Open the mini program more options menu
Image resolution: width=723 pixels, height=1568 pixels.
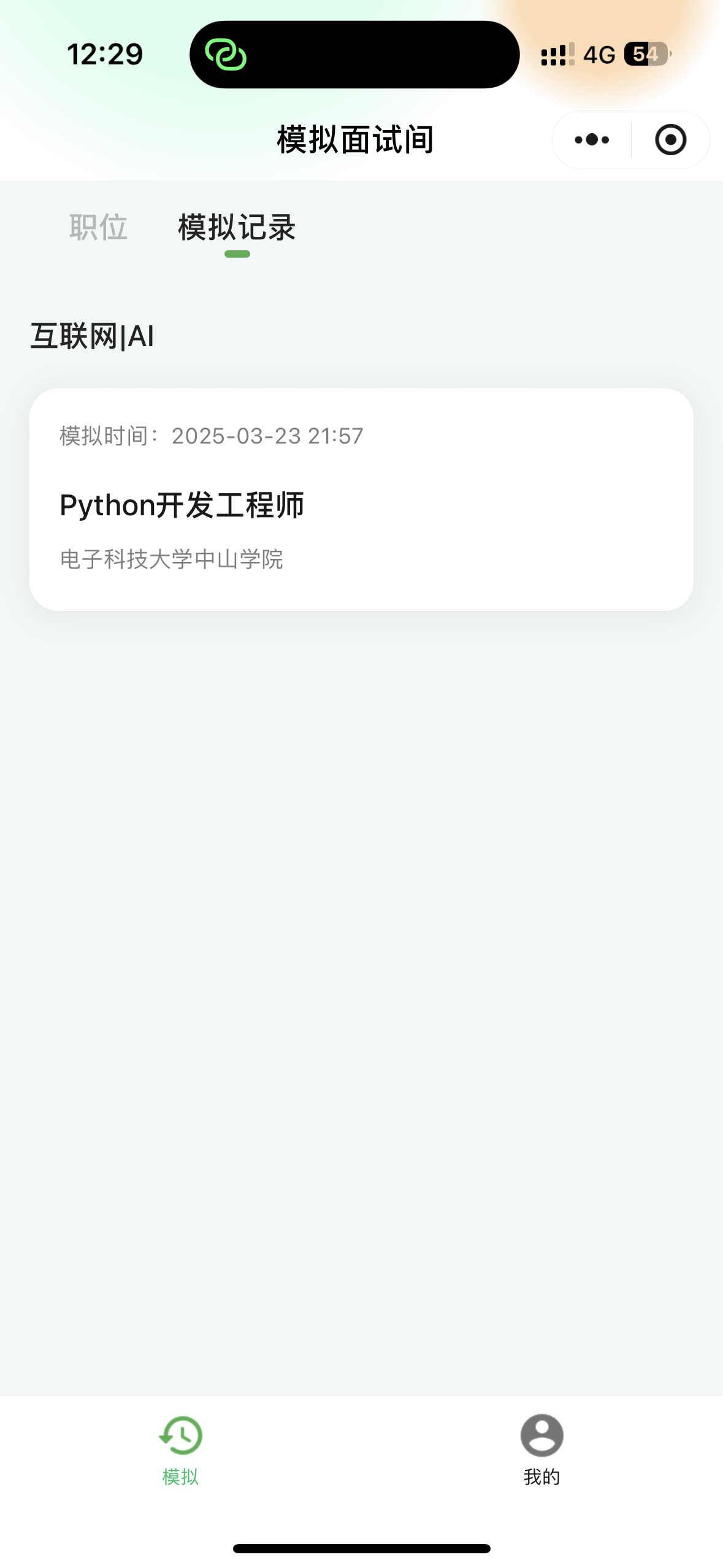coord(592,140)
